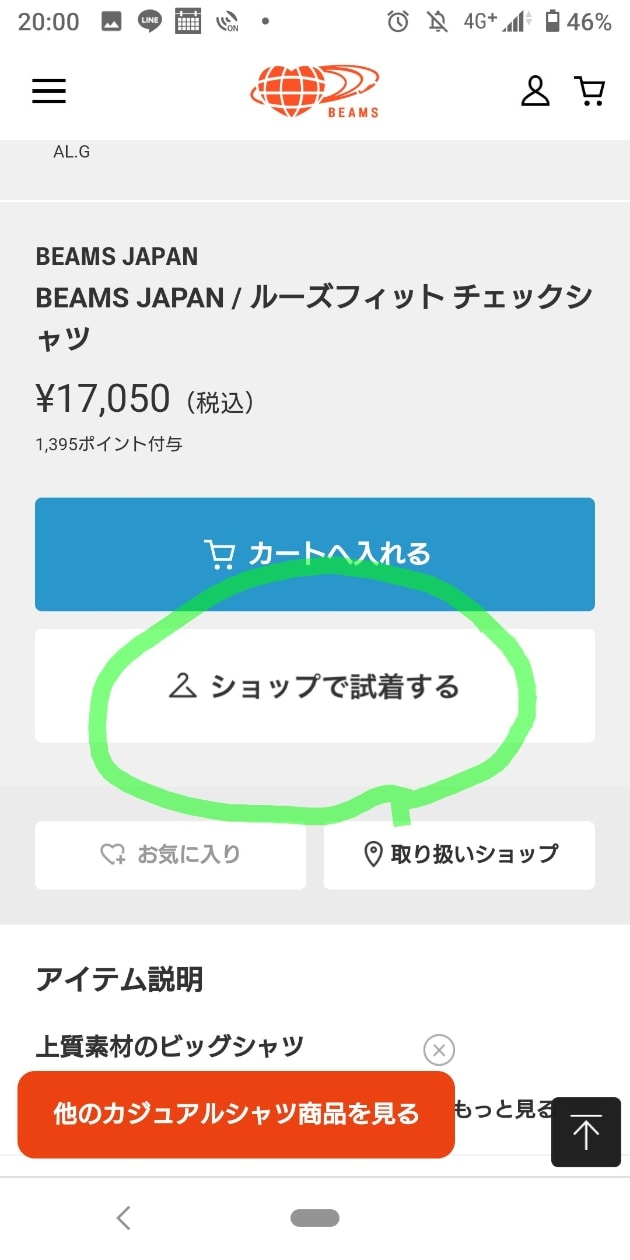The image size is (630, 1260).
Task: Open the account profile icon
Action: 535,91
